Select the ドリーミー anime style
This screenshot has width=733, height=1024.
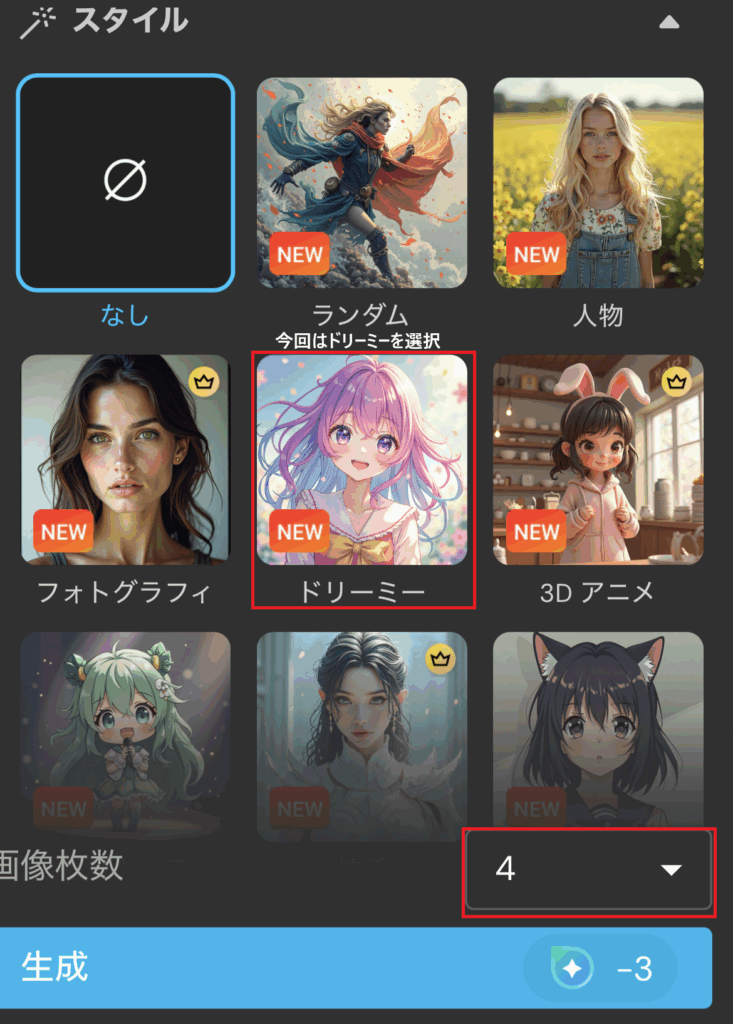[x=361, y=459]
